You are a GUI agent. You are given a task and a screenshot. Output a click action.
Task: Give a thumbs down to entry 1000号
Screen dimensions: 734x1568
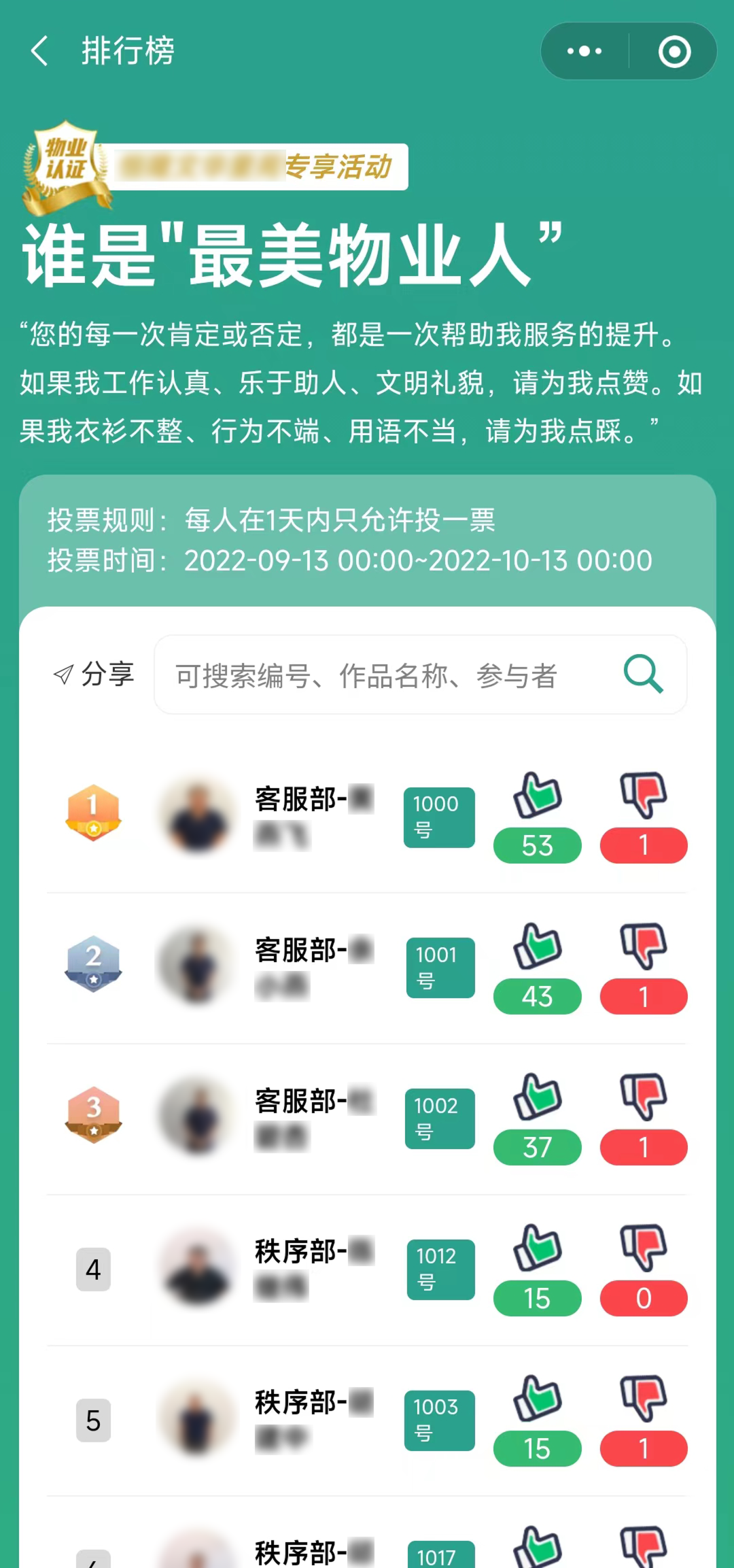coord(643,796)
